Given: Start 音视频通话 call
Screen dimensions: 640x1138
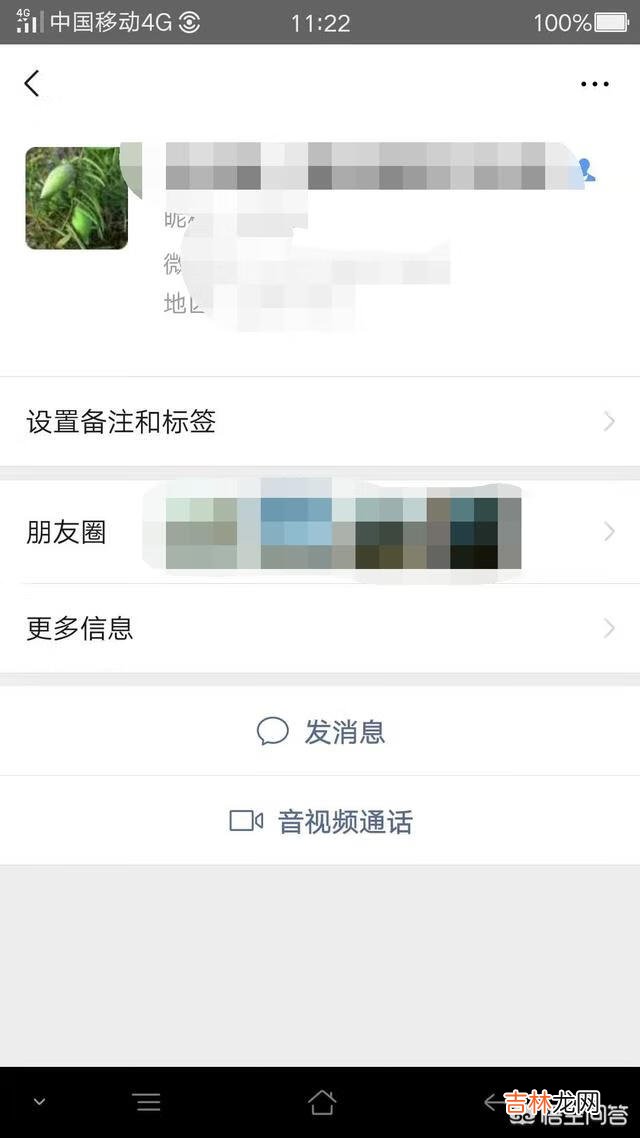Looking at the screenshot, I should coord(320,822).
